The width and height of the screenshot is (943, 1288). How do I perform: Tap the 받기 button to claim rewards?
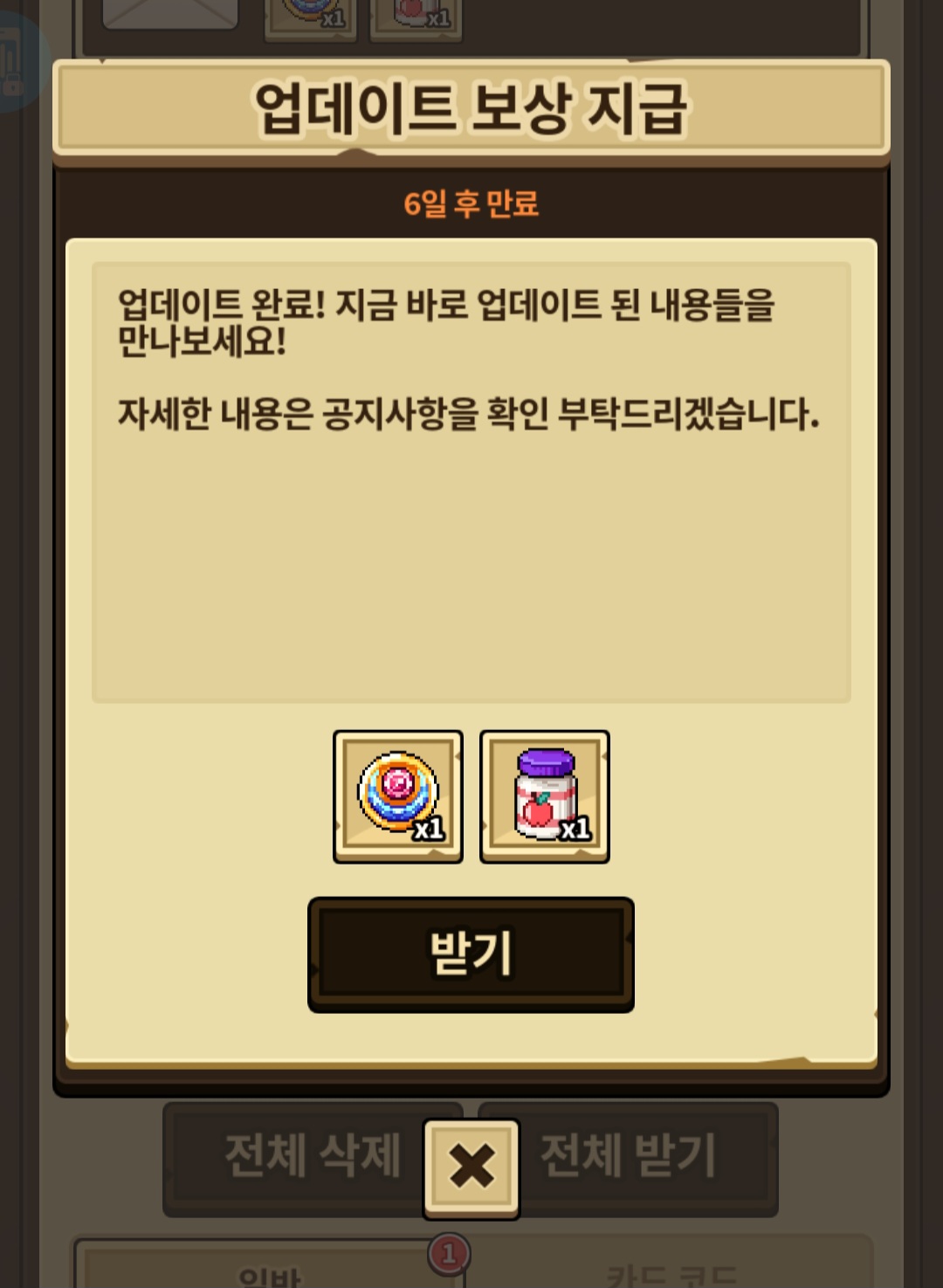point(471,954)
